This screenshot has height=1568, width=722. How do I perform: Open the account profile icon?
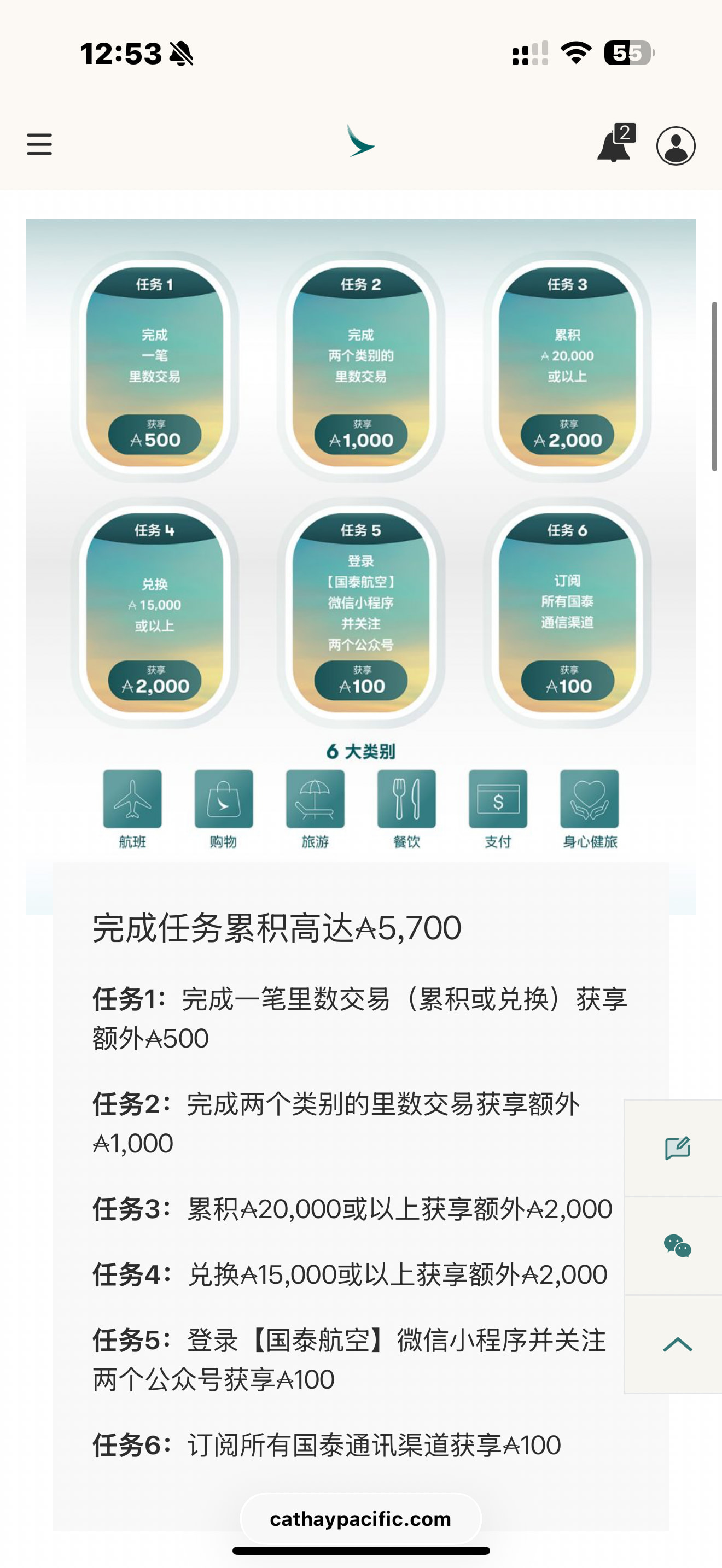(675, 146)
